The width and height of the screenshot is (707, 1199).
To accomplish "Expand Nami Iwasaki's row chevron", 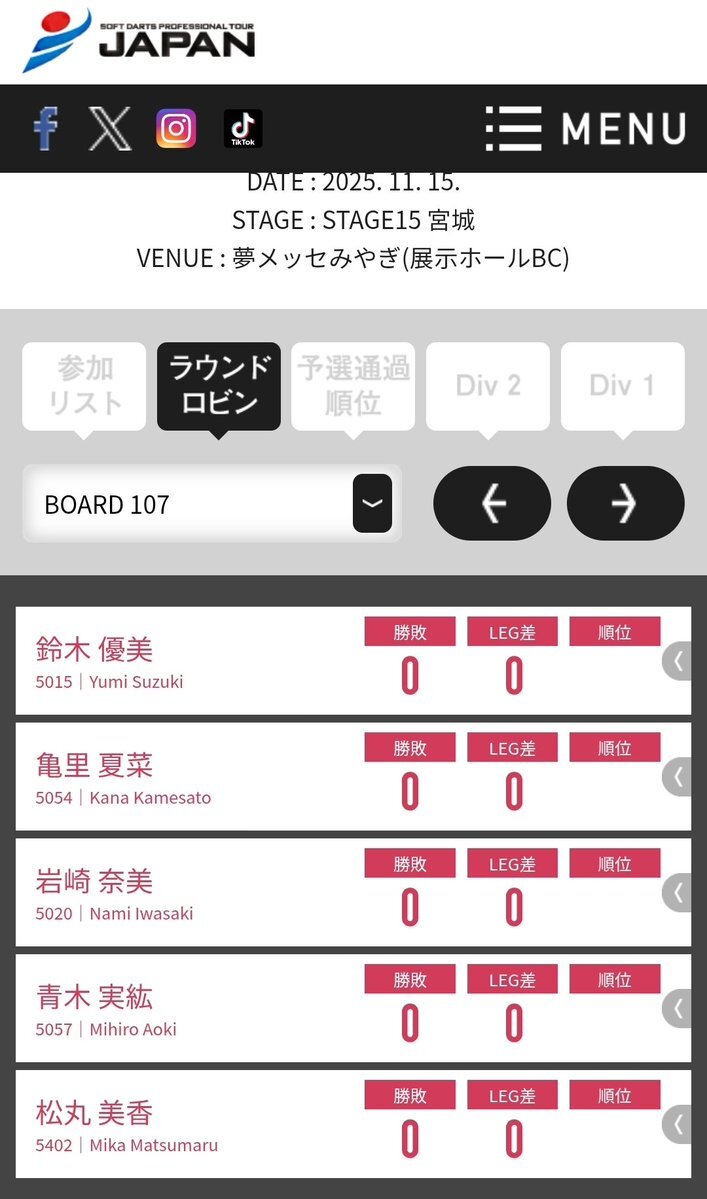I will pos(678,892).
